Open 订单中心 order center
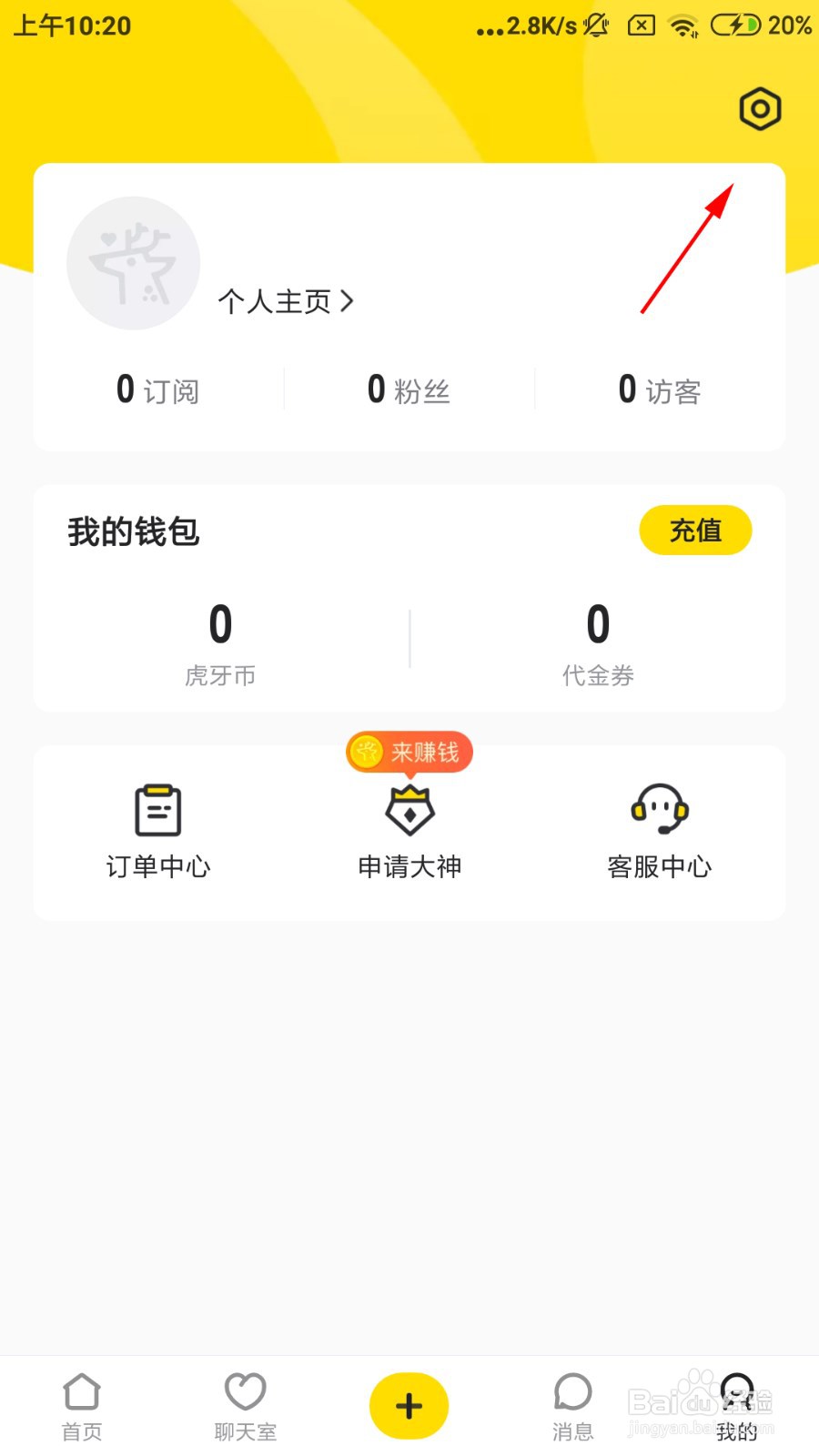This screenshot has height=1456, width=819. coord(158,832)
